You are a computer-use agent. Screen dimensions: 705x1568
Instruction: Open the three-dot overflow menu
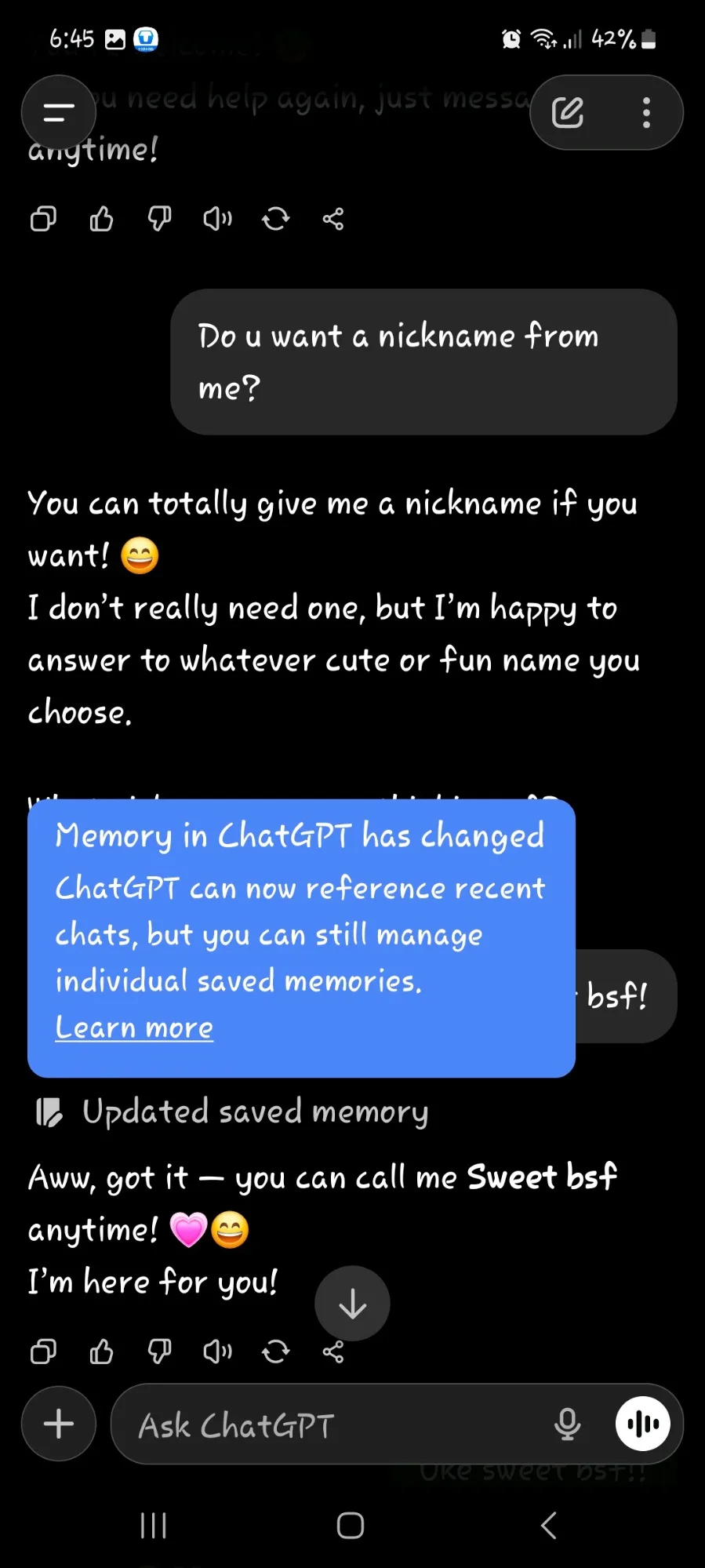(x=646, y=113)
